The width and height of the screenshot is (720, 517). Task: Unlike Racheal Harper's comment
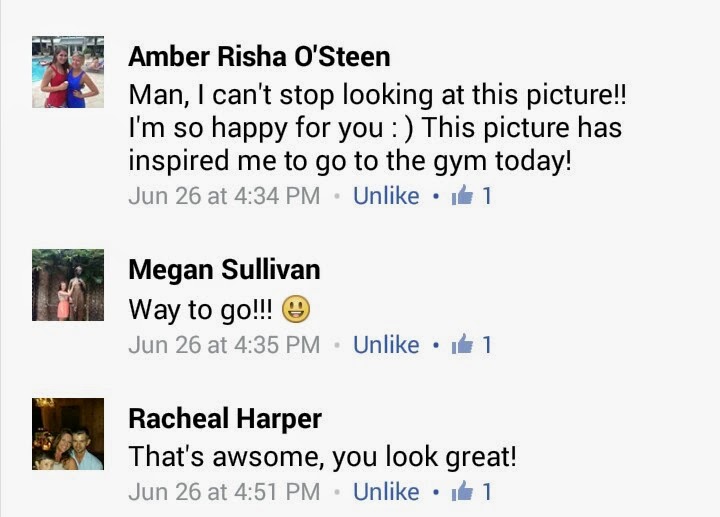[386, 492]
